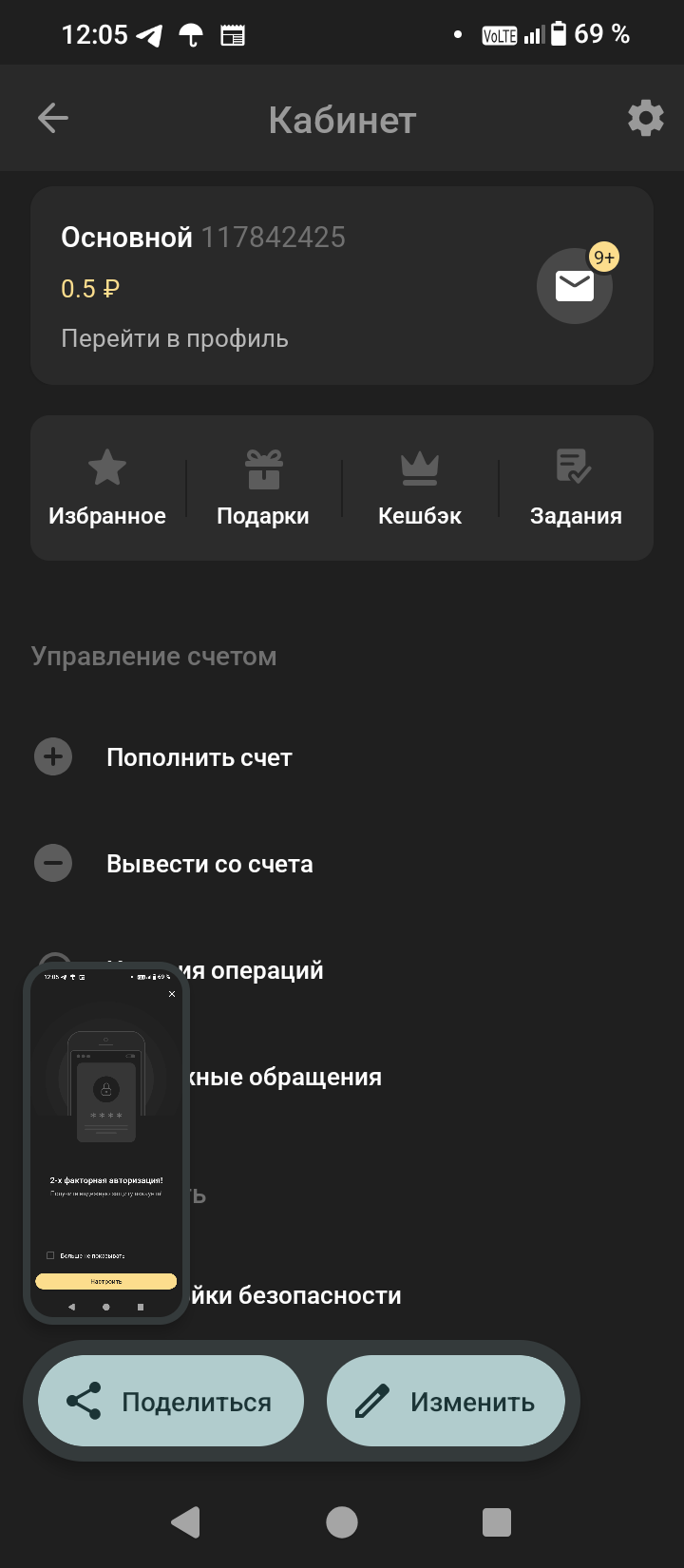Open the messages envelope with 9+ badge

click(x=575, y=286)
